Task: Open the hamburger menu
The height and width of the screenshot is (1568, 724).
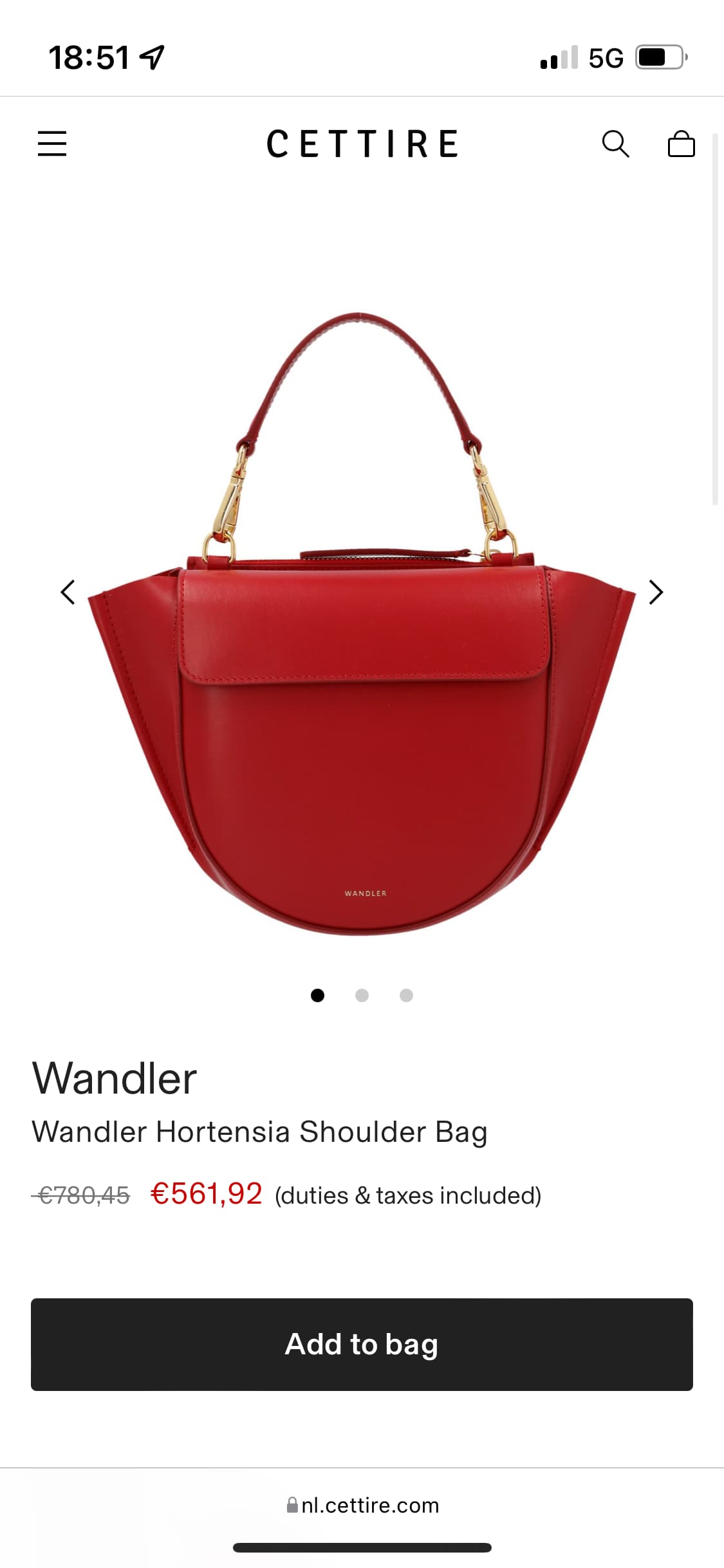Action: (x=52, y=143)
